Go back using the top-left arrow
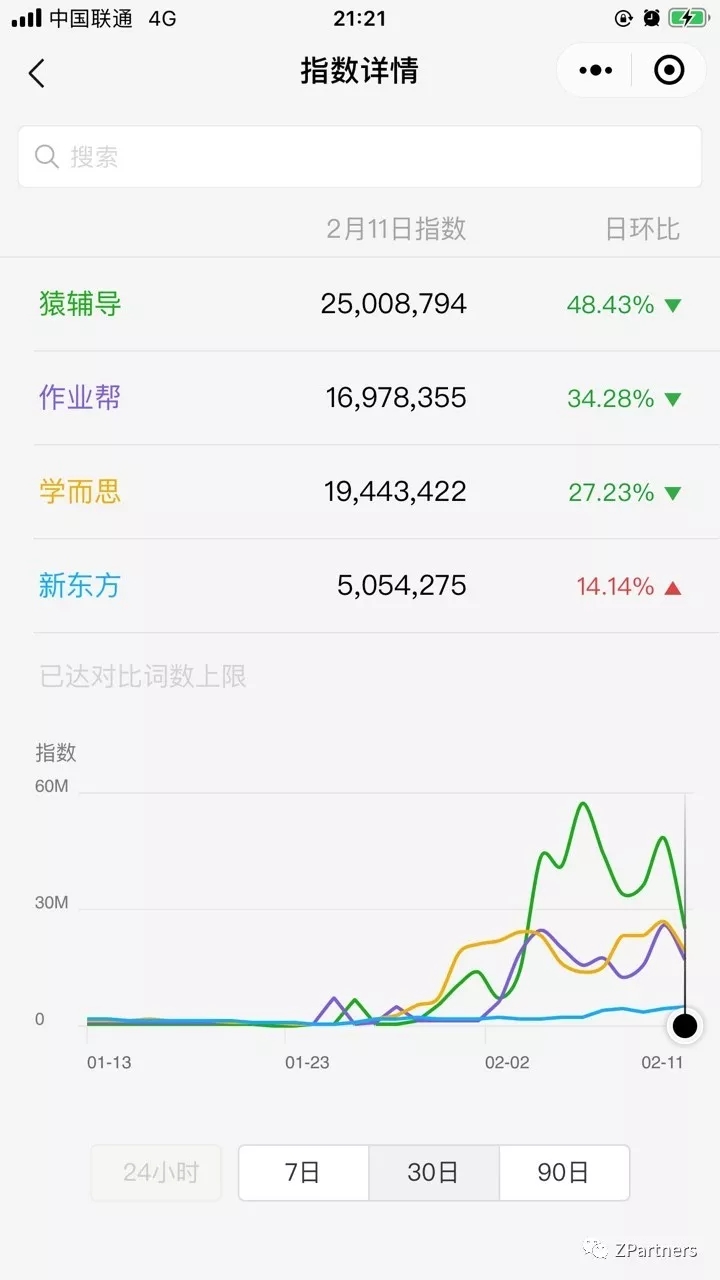The width and height of the screenshot is (720, 1280). tap(37, 72)
